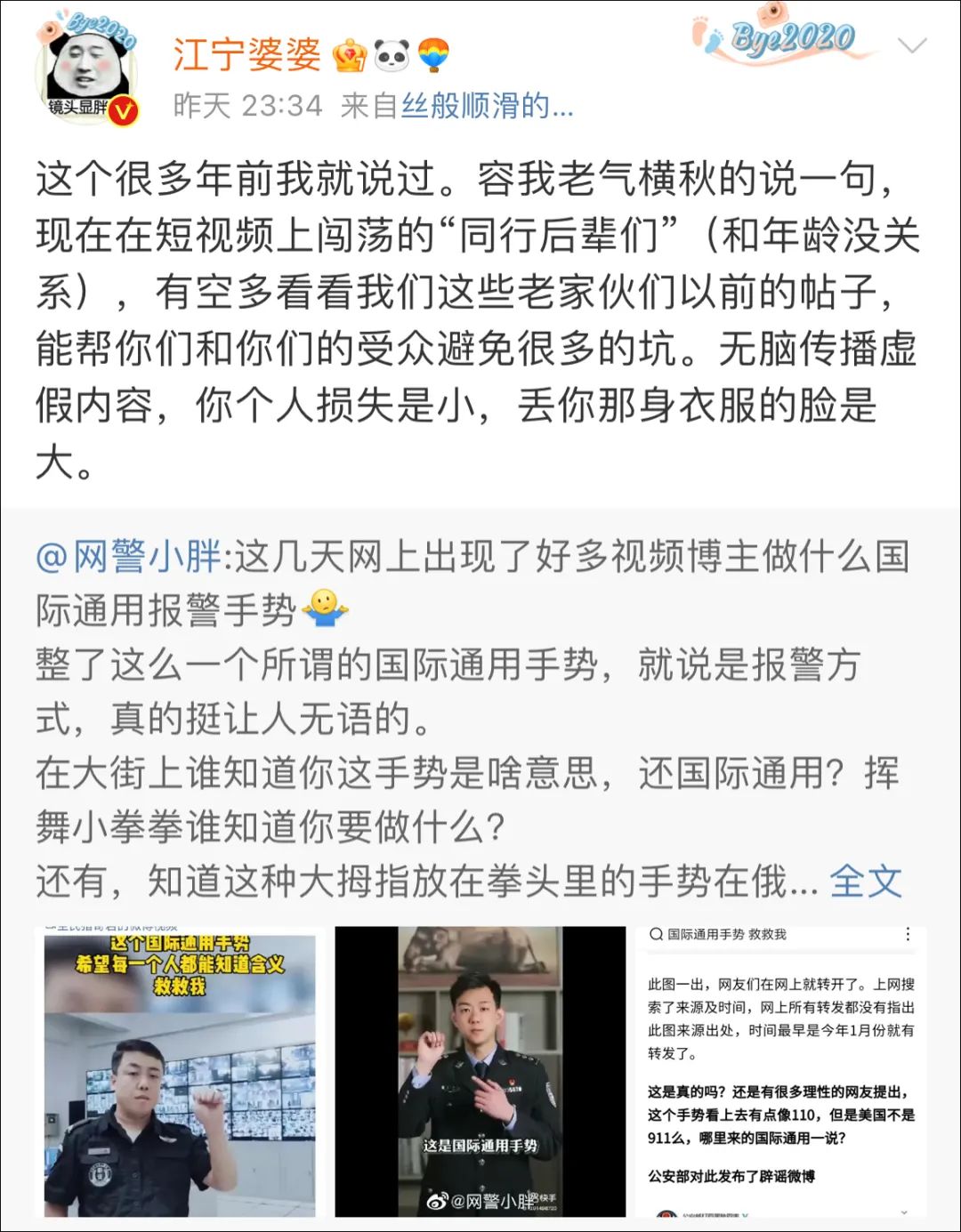The image size is (961, 1232).
Task: Expand the reposted post via 全文
Action: [x=865, y=882]
